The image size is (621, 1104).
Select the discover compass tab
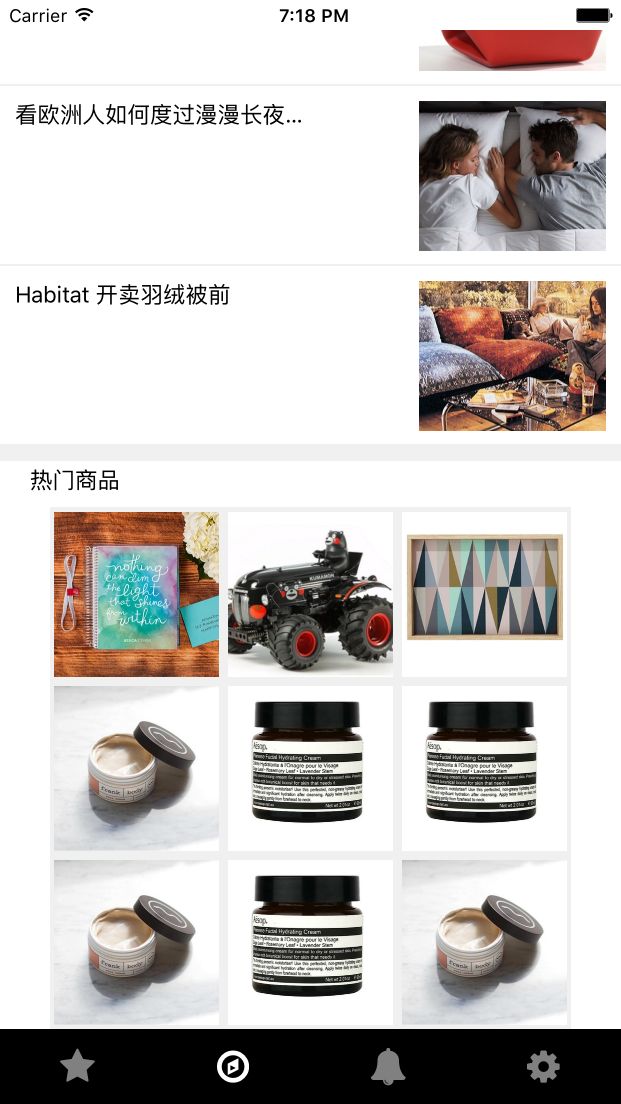(233, 1066)
